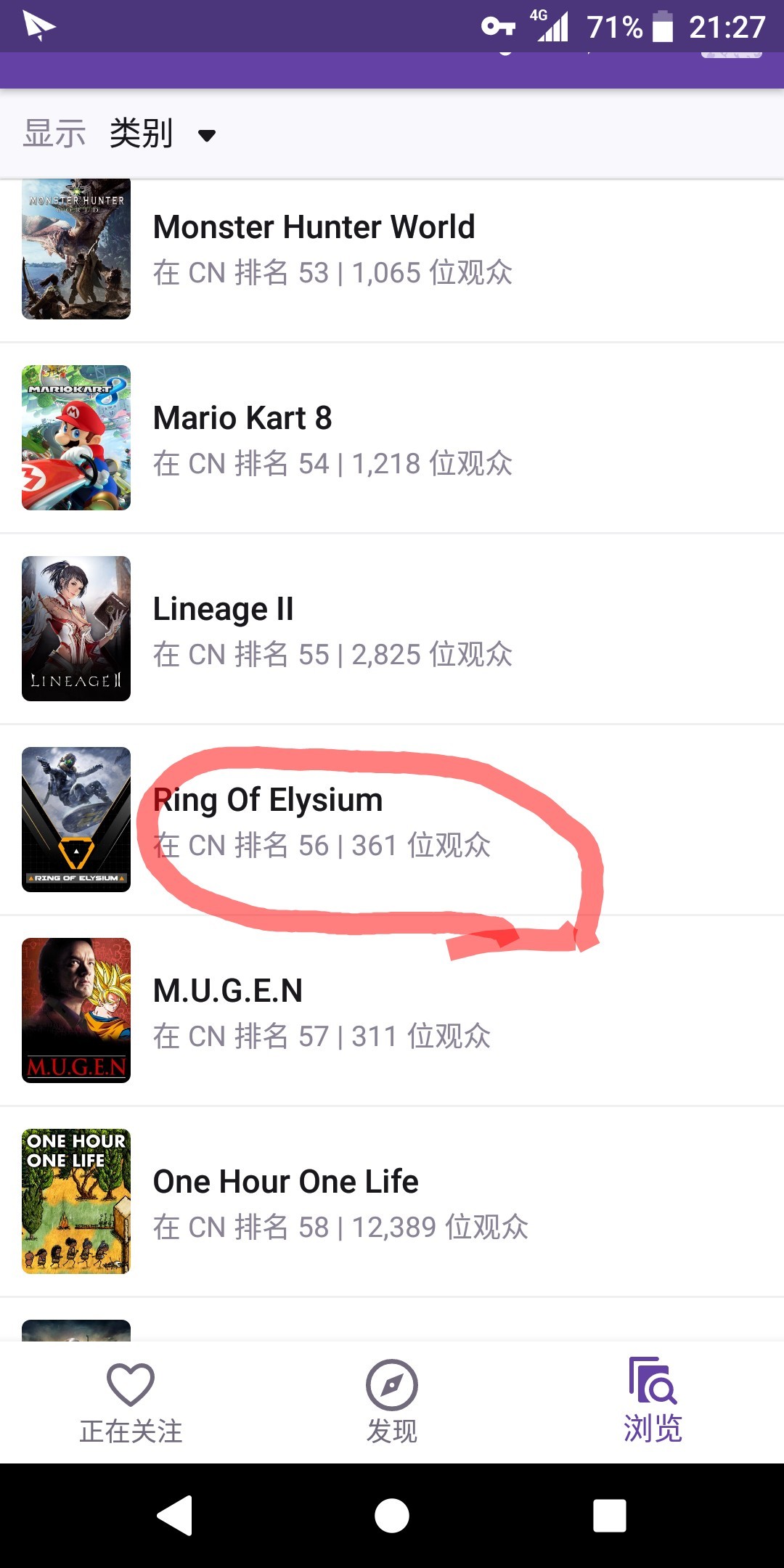Expand the 类别 display dropdown

161,134
